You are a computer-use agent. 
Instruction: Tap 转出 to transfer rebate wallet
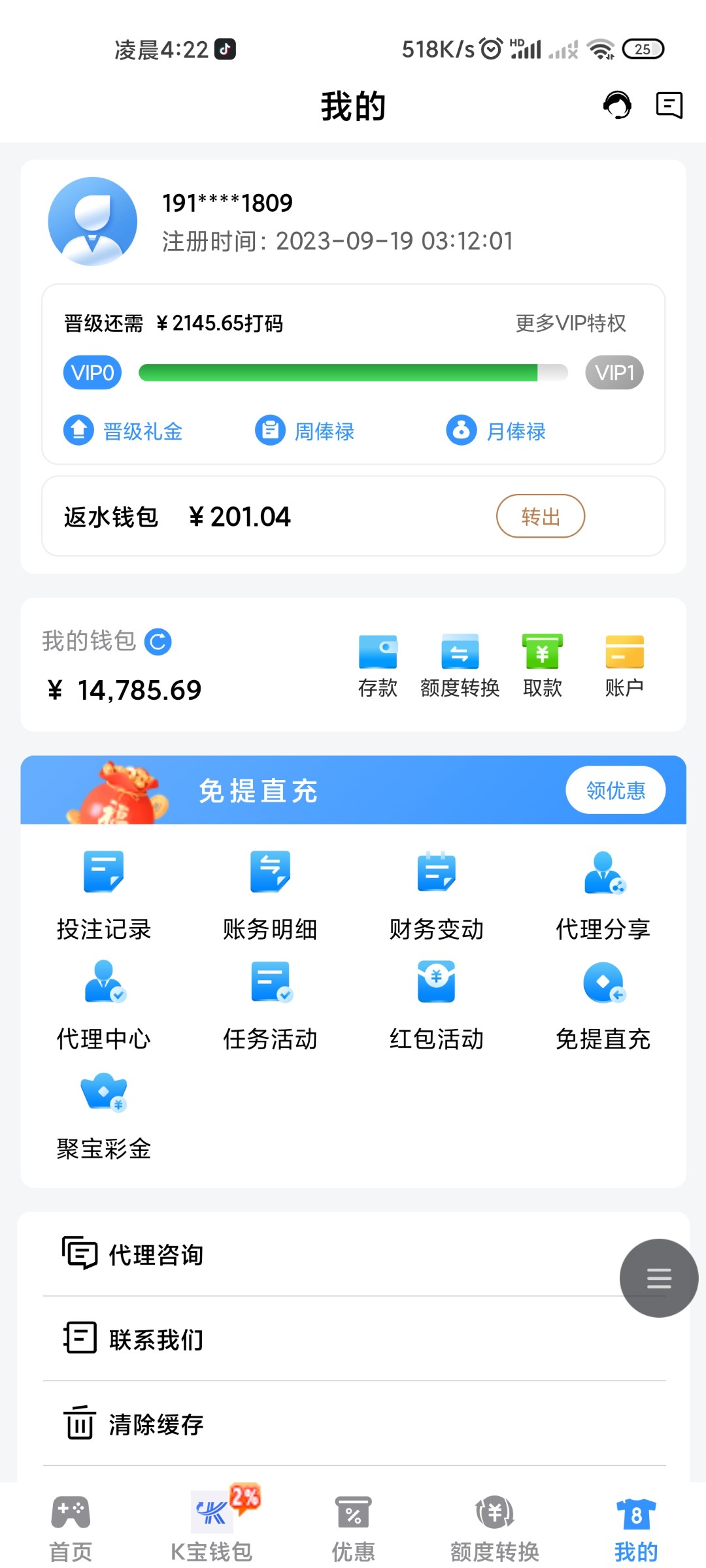click(541, 516)
